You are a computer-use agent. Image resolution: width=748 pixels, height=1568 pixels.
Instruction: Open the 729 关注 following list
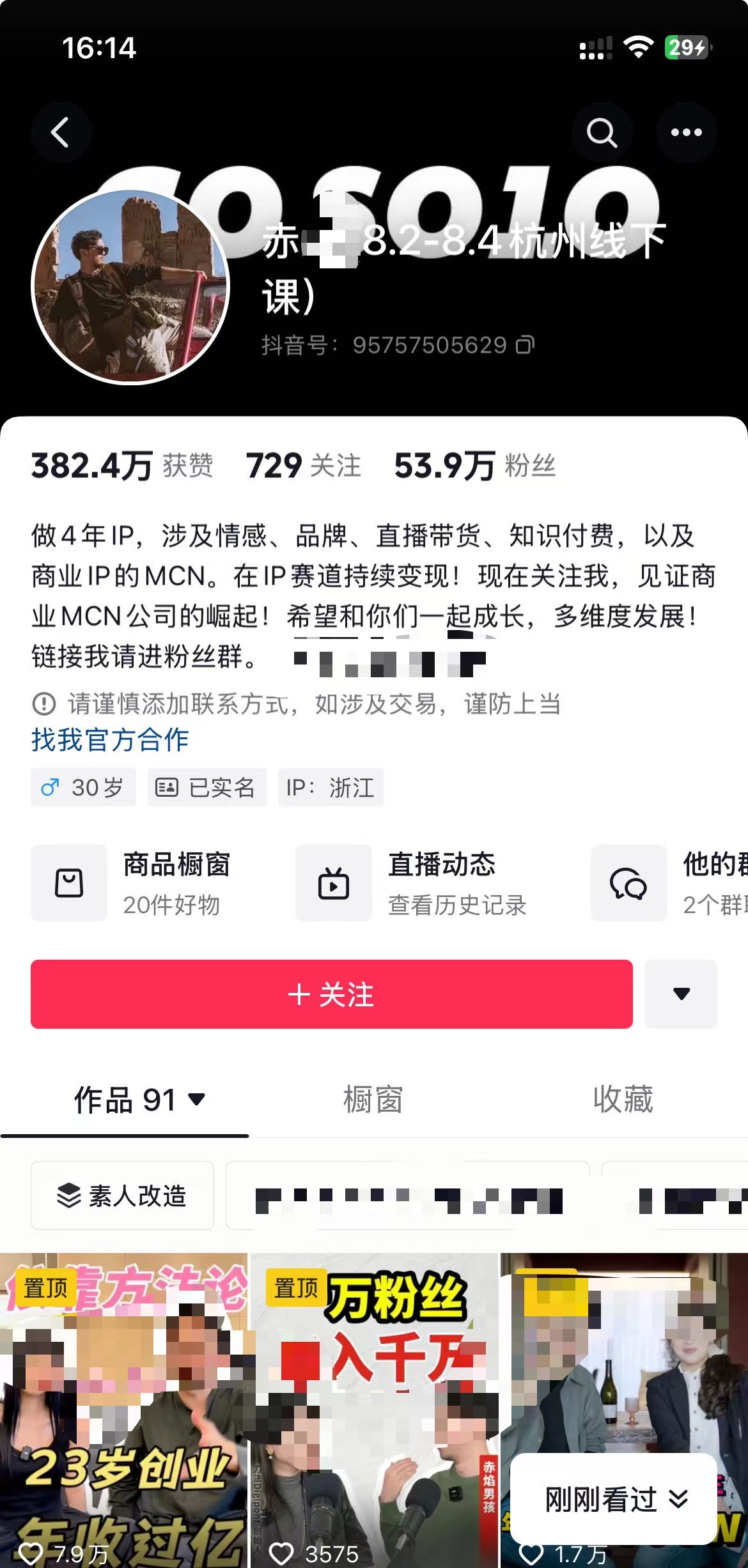point(304,466)
